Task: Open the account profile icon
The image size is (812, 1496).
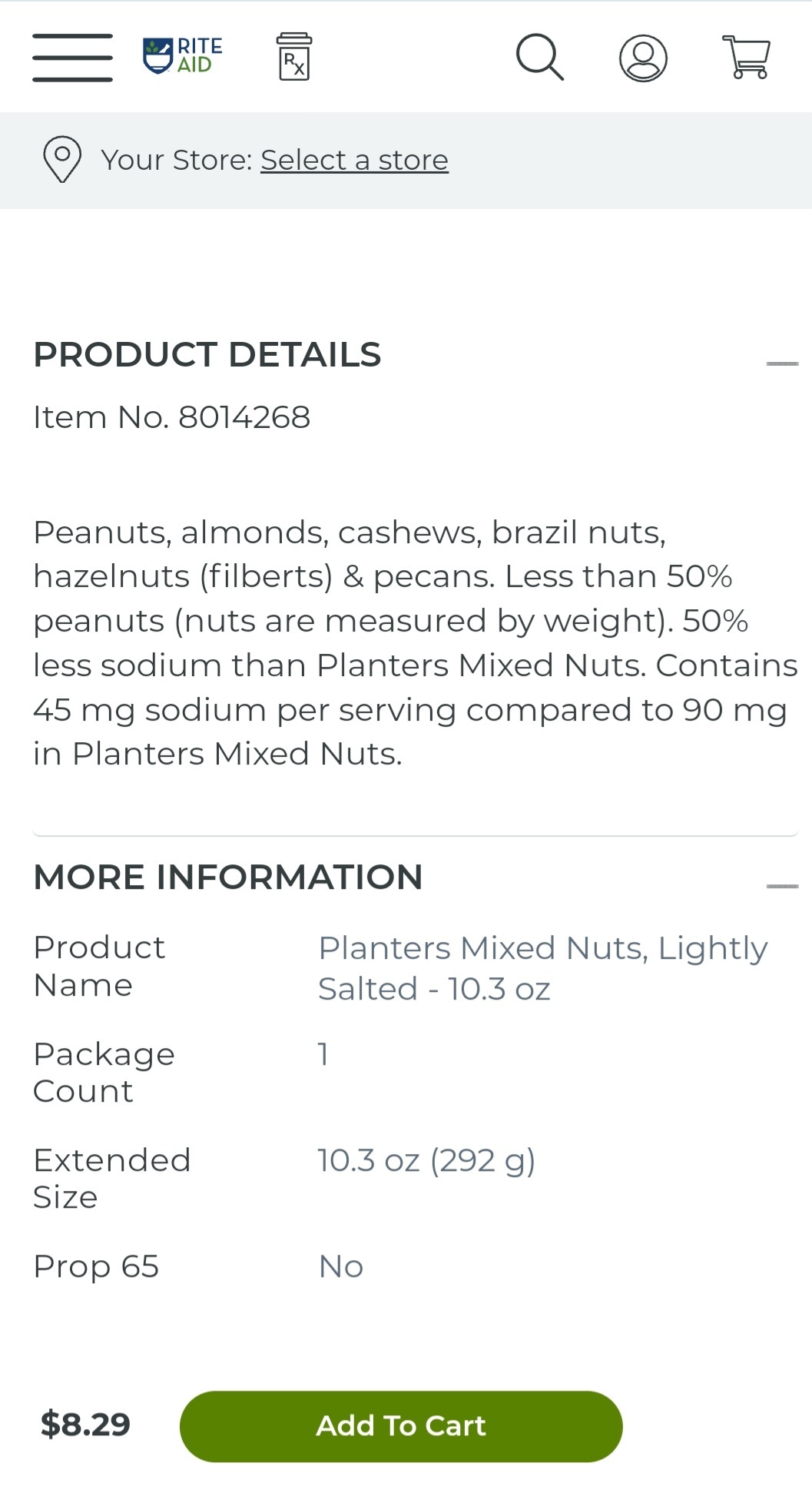Action: point(643,58)
